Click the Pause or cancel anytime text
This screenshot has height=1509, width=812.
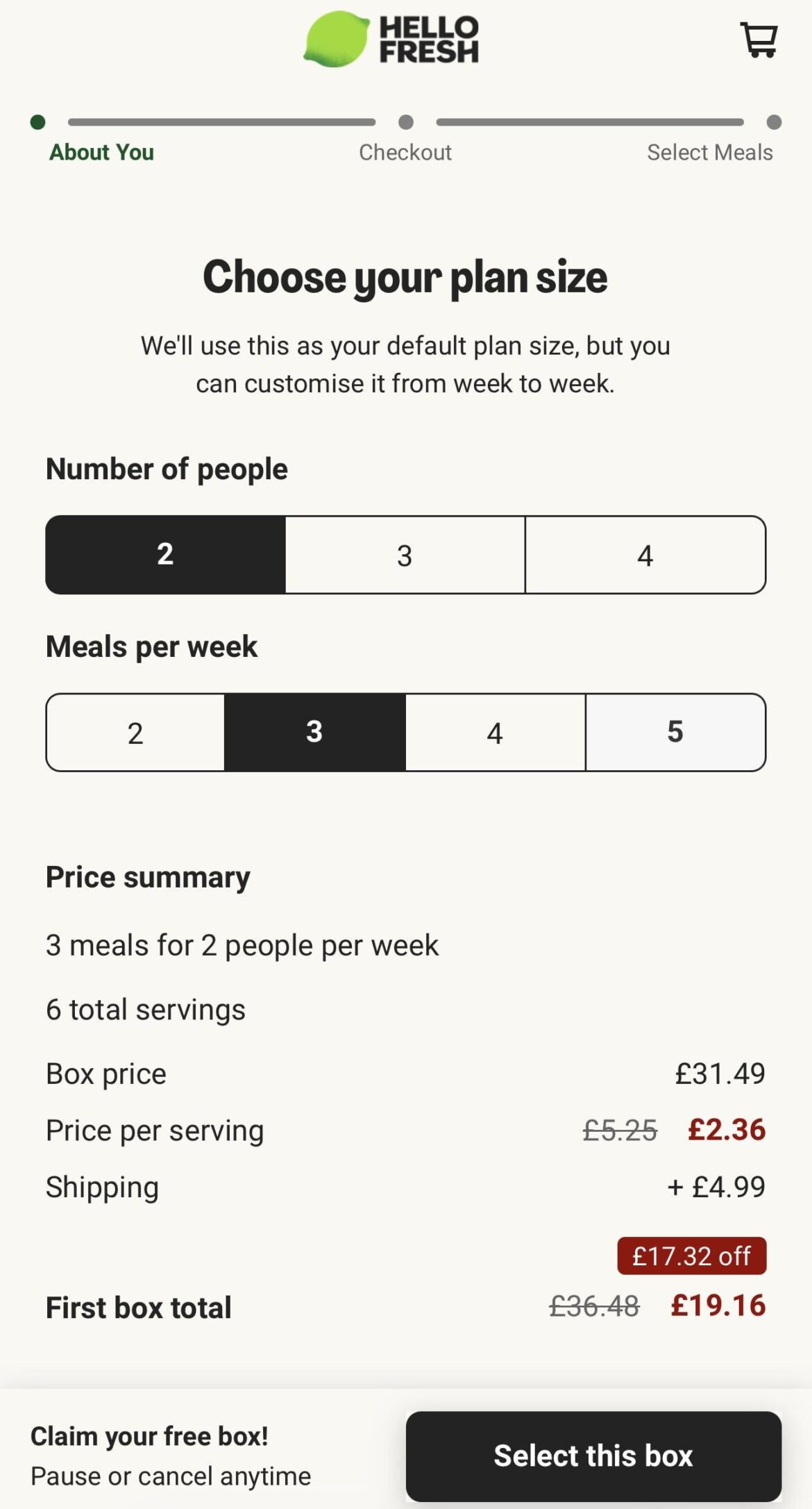173,1476
